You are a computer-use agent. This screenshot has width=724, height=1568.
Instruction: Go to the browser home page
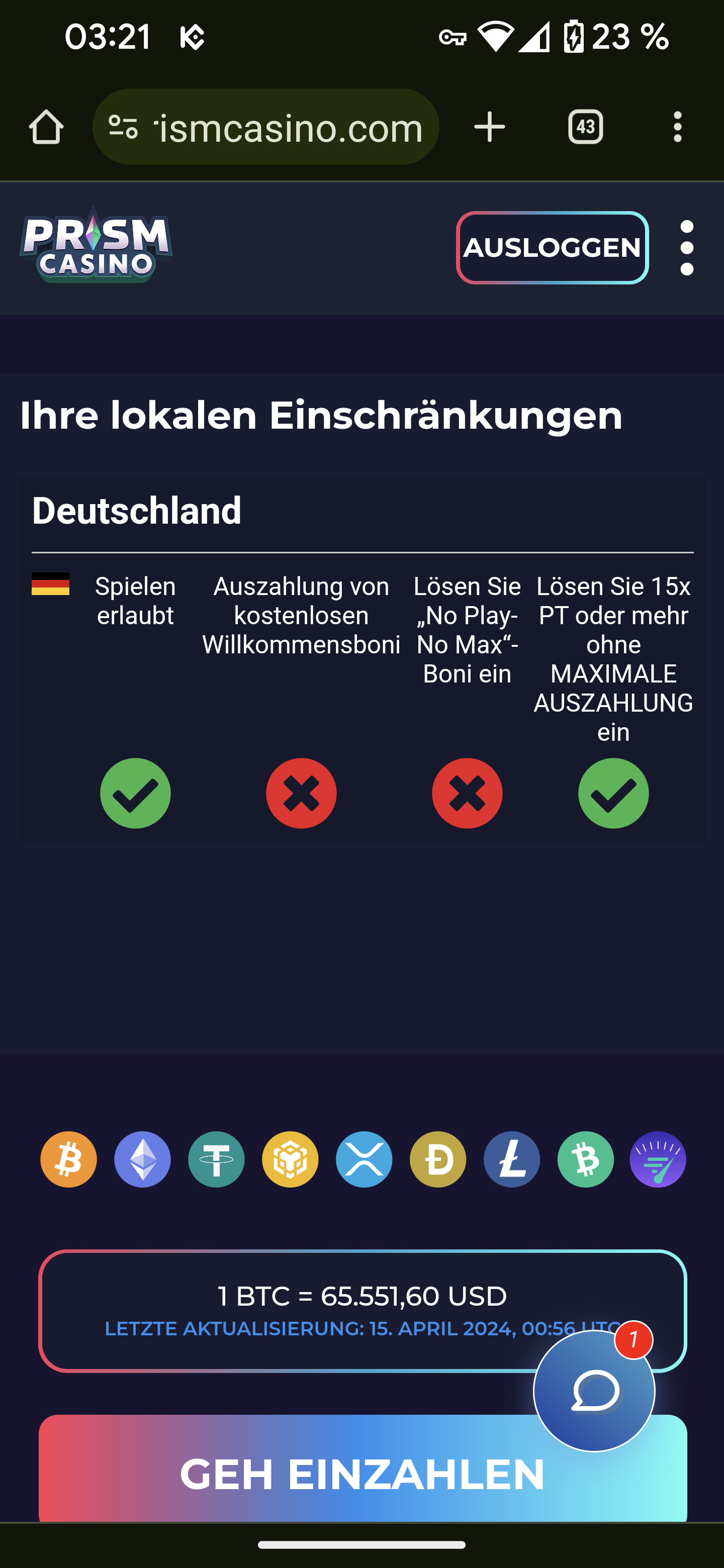[46, 127]
